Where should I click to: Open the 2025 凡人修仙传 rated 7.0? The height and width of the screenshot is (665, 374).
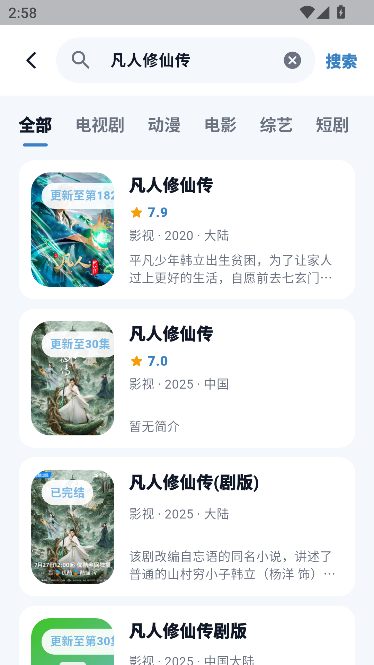click(x=187, y=378)
